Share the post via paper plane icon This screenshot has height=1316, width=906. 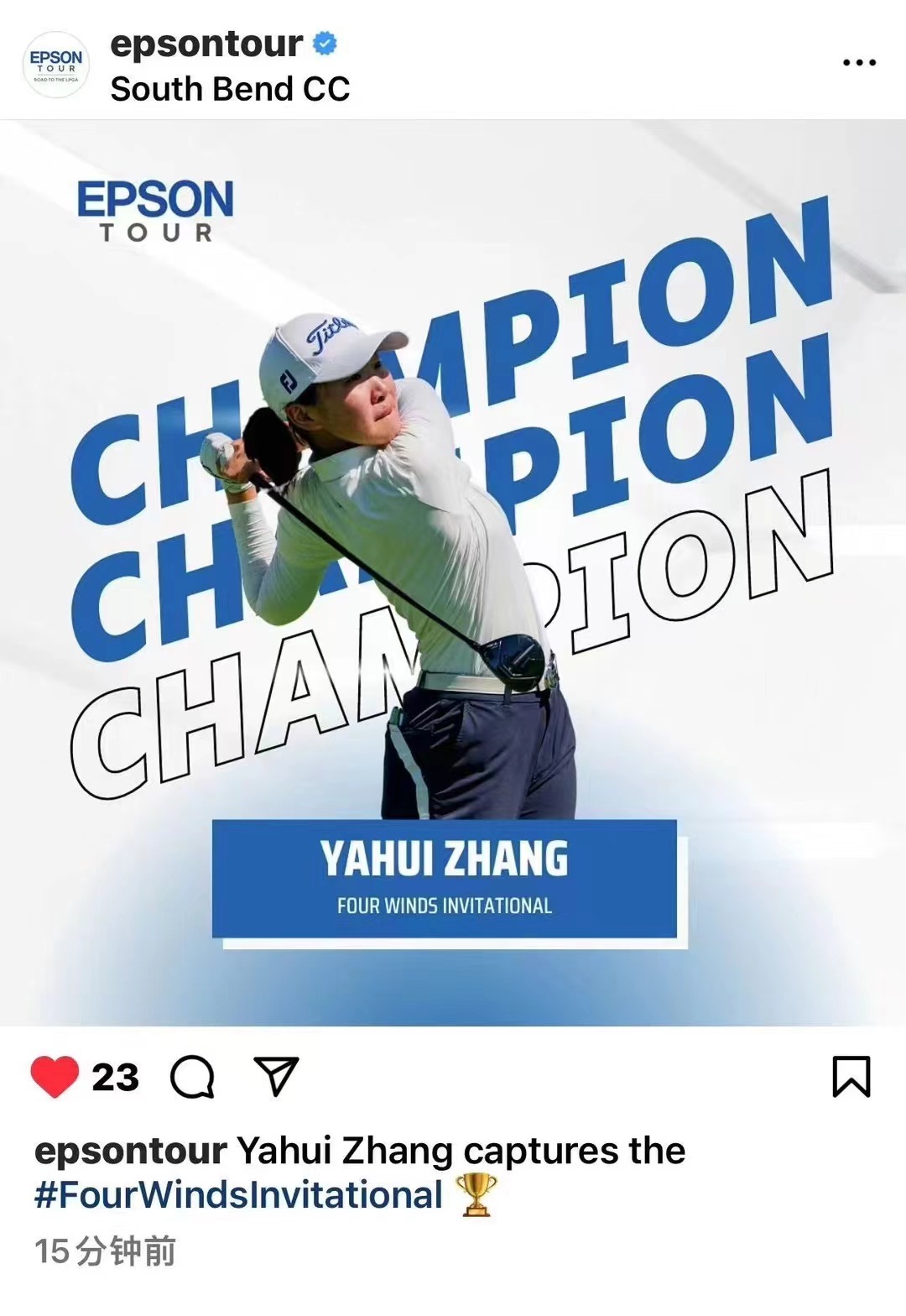click(x=276, y=1077)
